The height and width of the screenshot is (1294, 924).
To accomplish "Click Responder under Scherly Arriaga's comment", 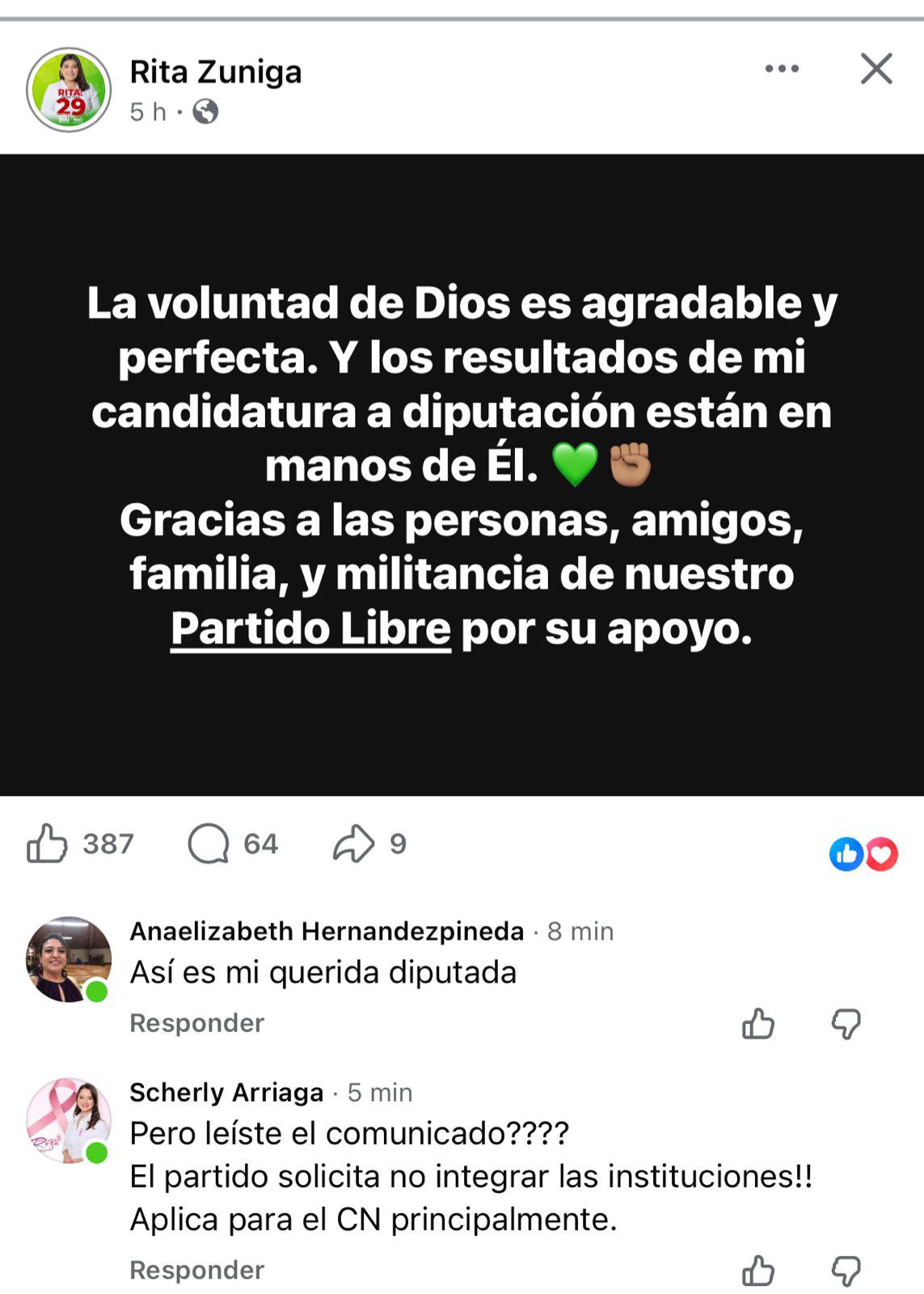I will coord(197,1268).
